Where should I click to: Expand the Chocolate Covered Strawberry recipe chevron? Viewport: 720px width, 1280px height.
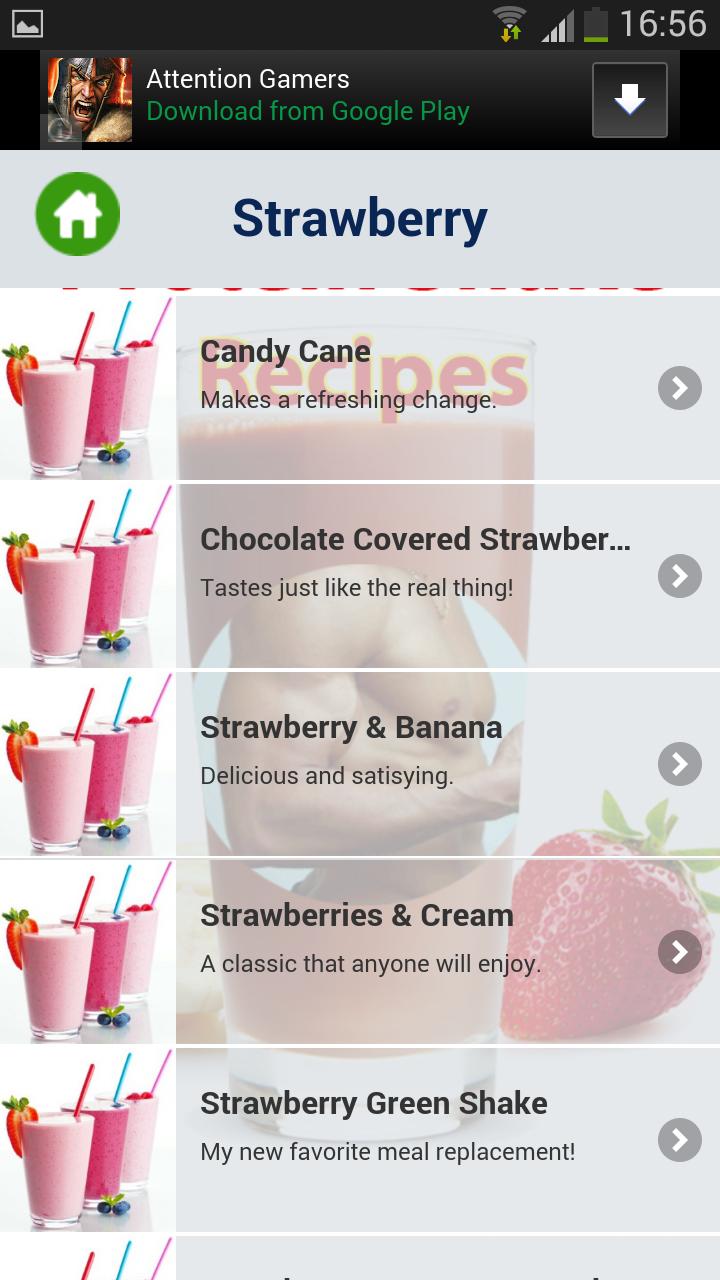(679, 576)
